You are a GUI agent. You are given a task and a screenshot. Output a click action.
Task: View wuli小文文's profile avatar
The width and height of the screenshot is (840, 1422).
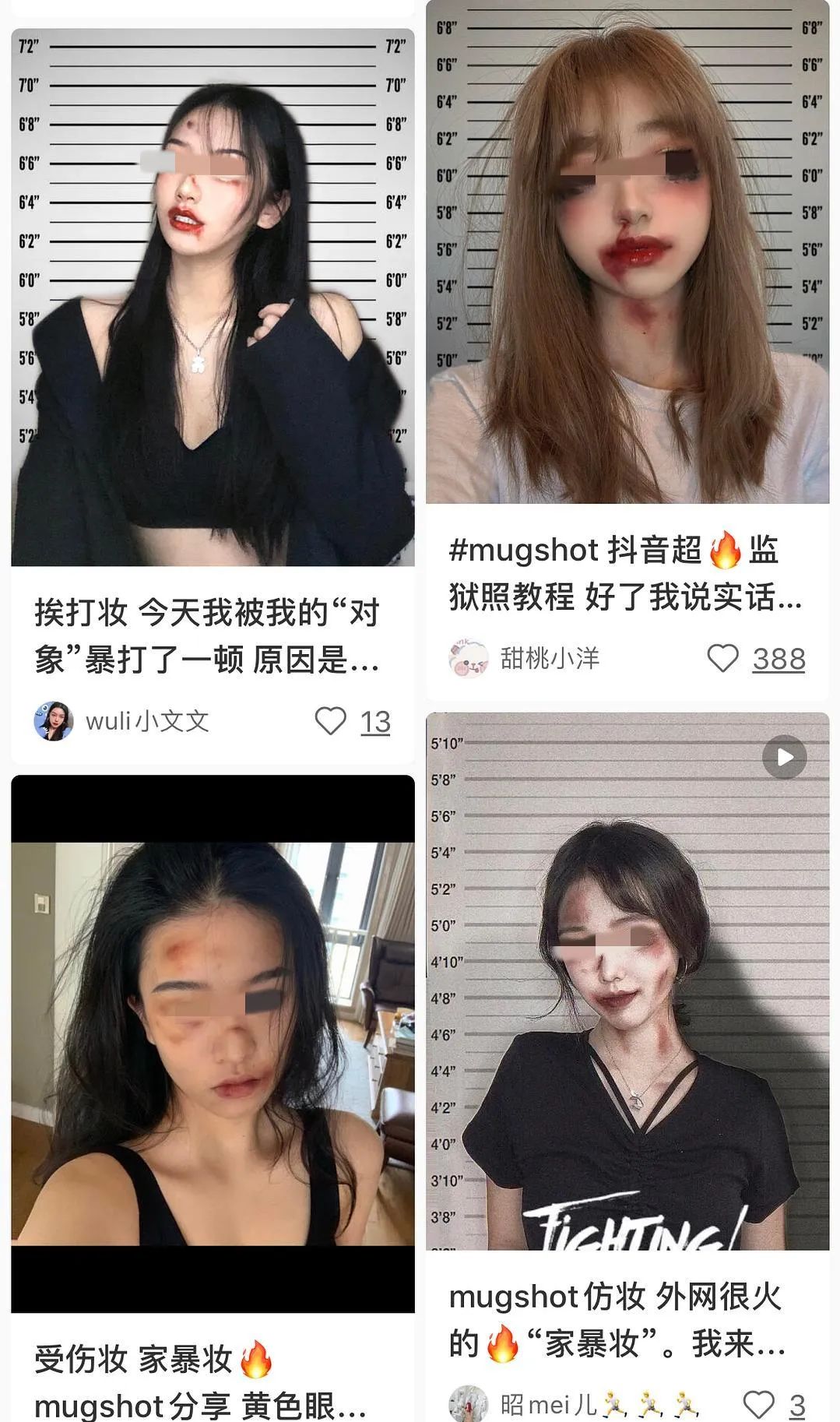point(54,721)
